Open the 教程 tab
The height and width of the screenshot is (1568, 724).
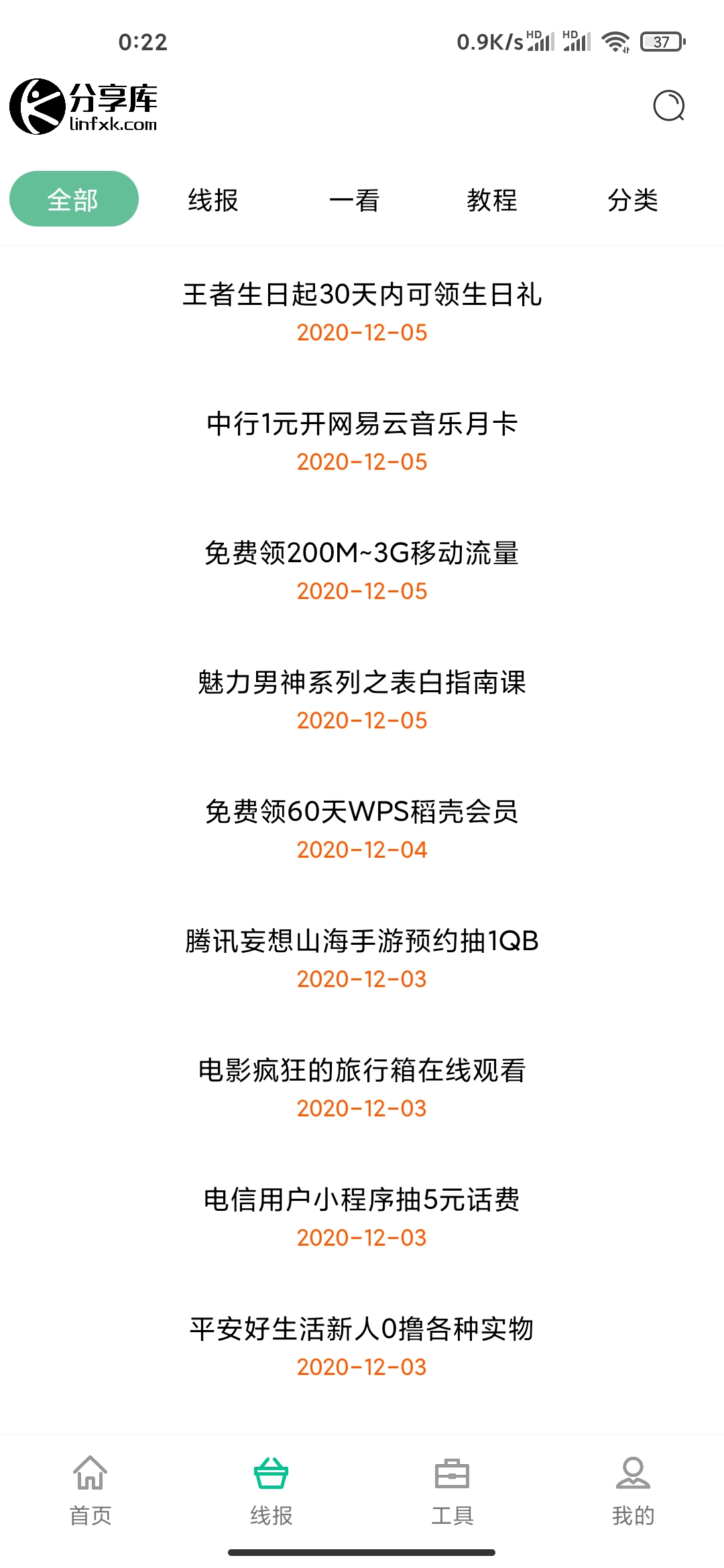tap(492, 200)
